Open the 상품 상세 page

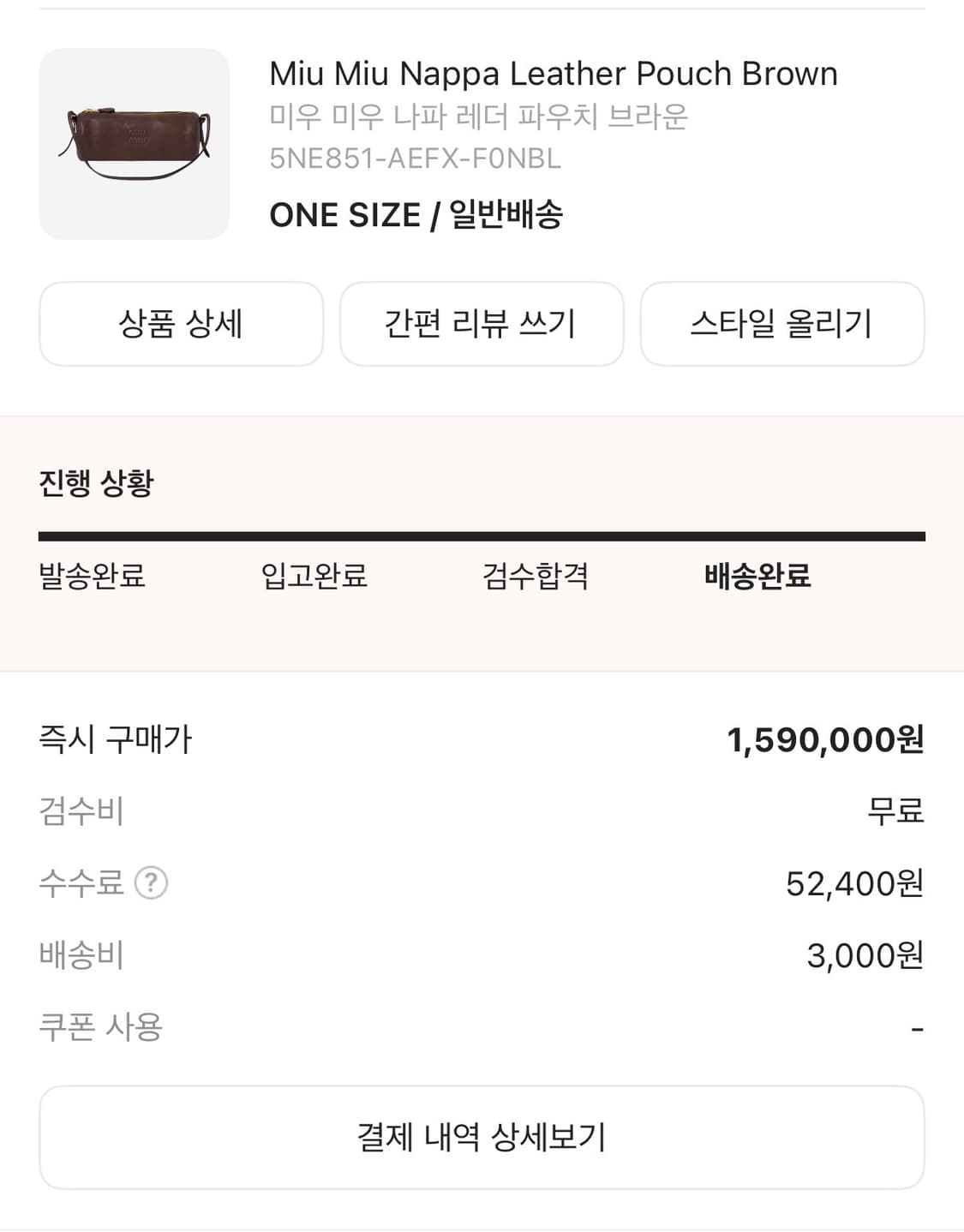tap(181, 324)
